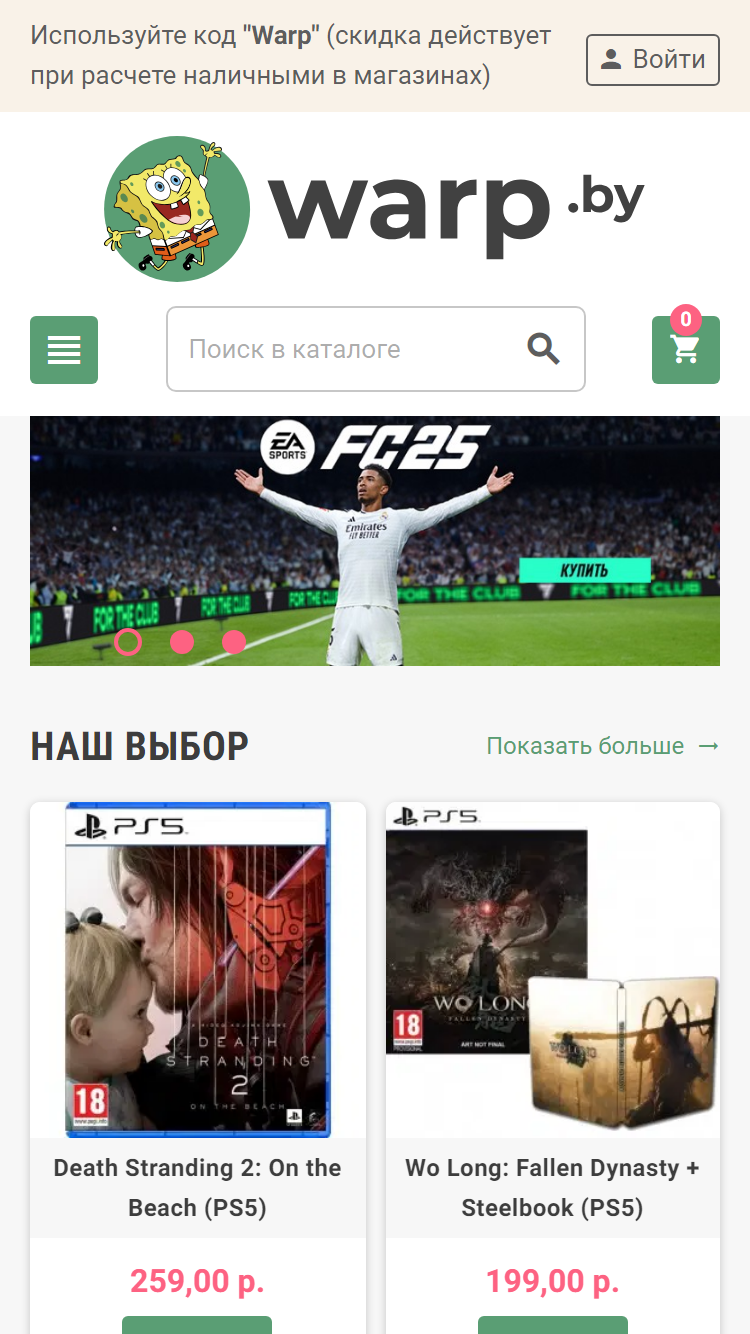Select the second banner slide dot
The width and height of the screenshot is (750, 1334).
(x=182, y=642)
